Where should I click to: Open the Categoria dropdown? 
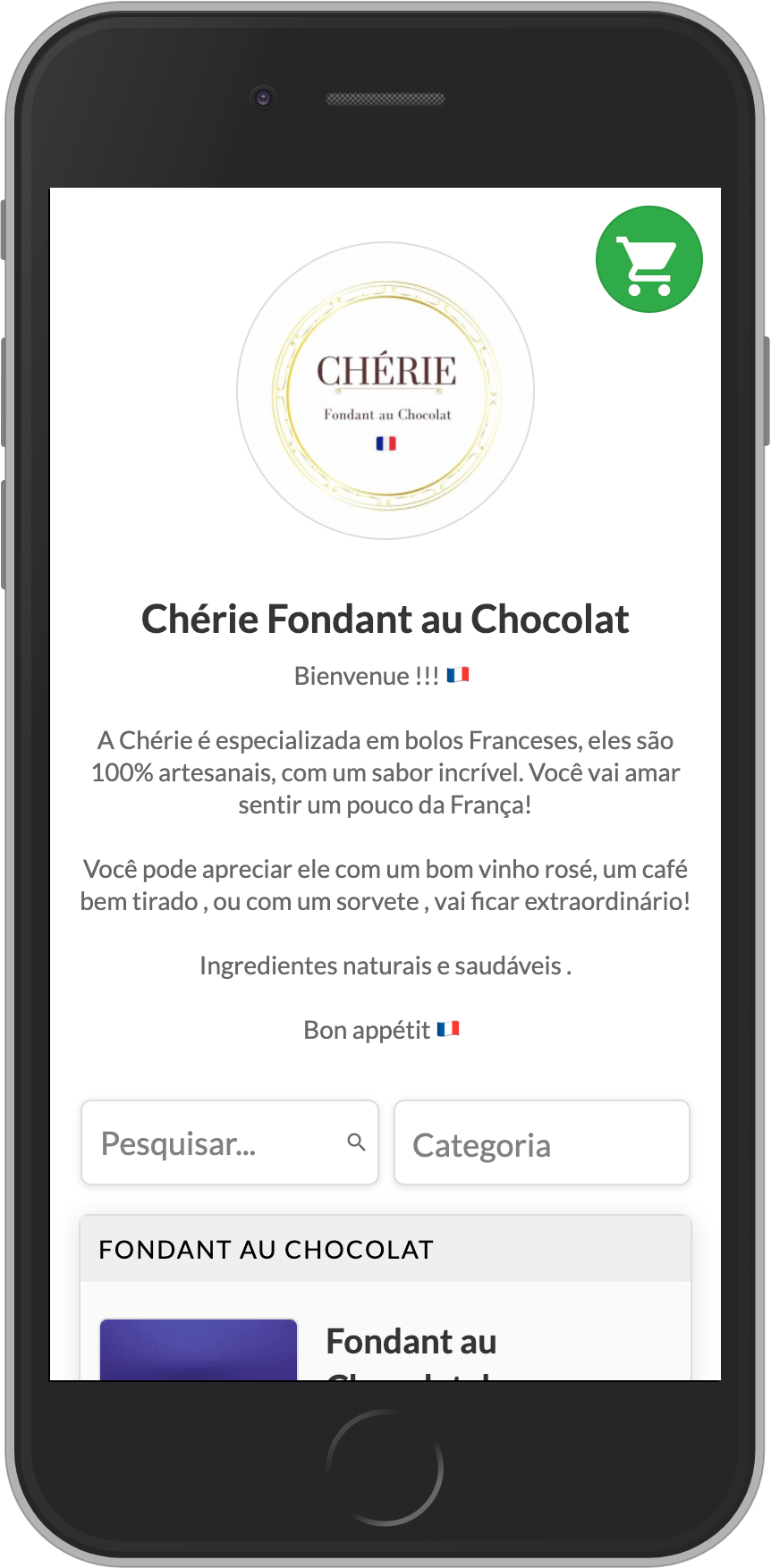point(541,1143)
